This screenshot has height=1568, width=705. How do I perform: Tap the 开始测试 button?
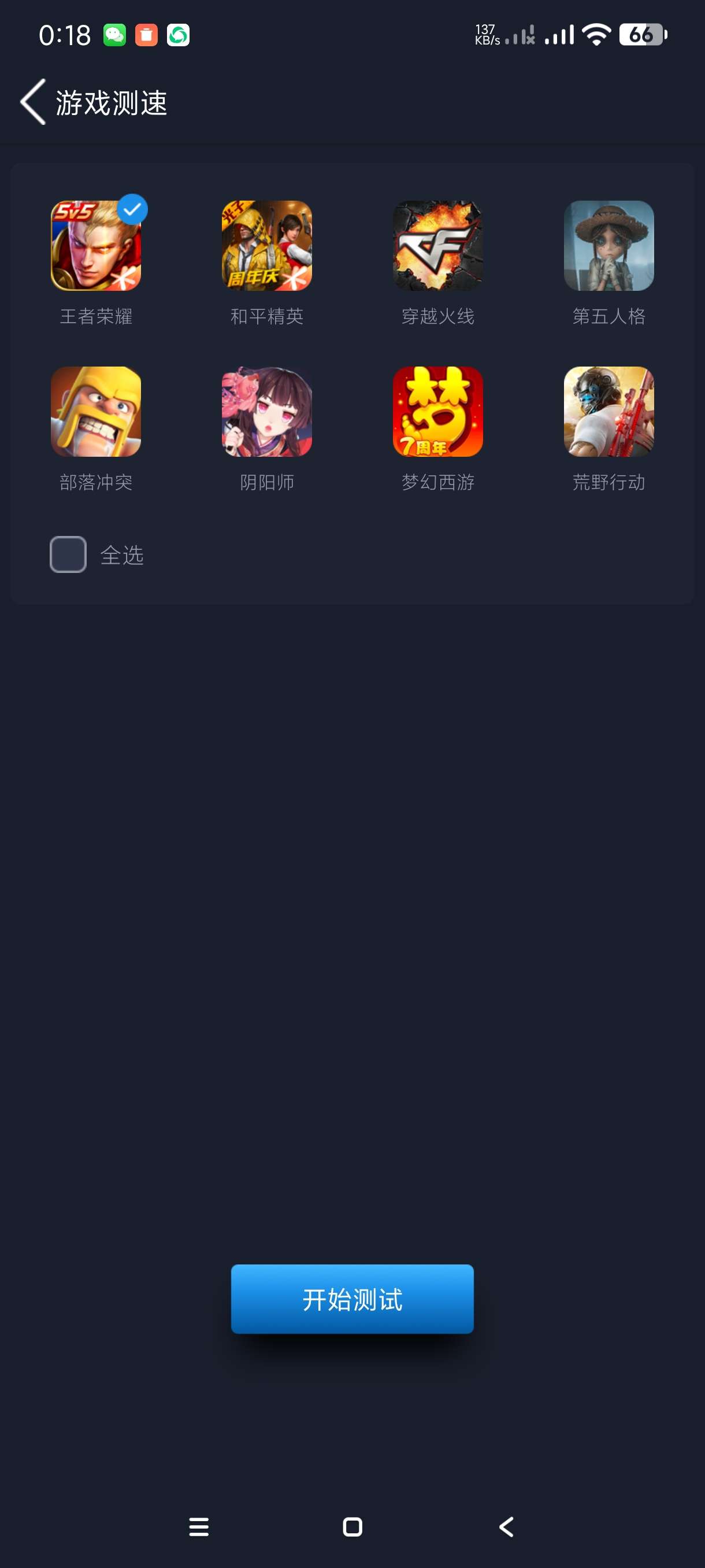pyautogui.click(x=352, y=1299)
